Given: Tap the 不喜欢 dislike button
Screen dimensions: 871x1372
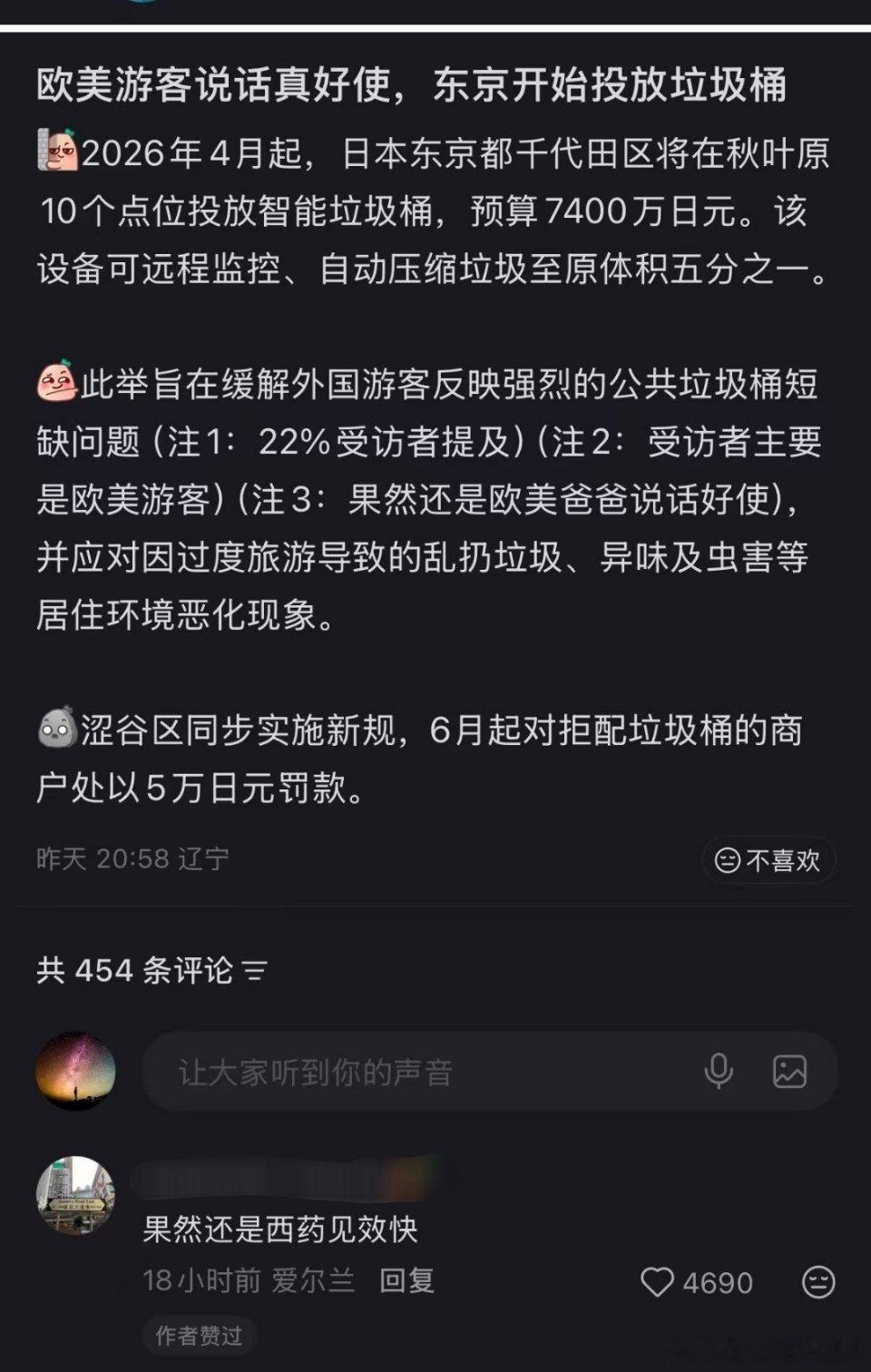Looking at the screenshot, I should (x=769, y=860).
